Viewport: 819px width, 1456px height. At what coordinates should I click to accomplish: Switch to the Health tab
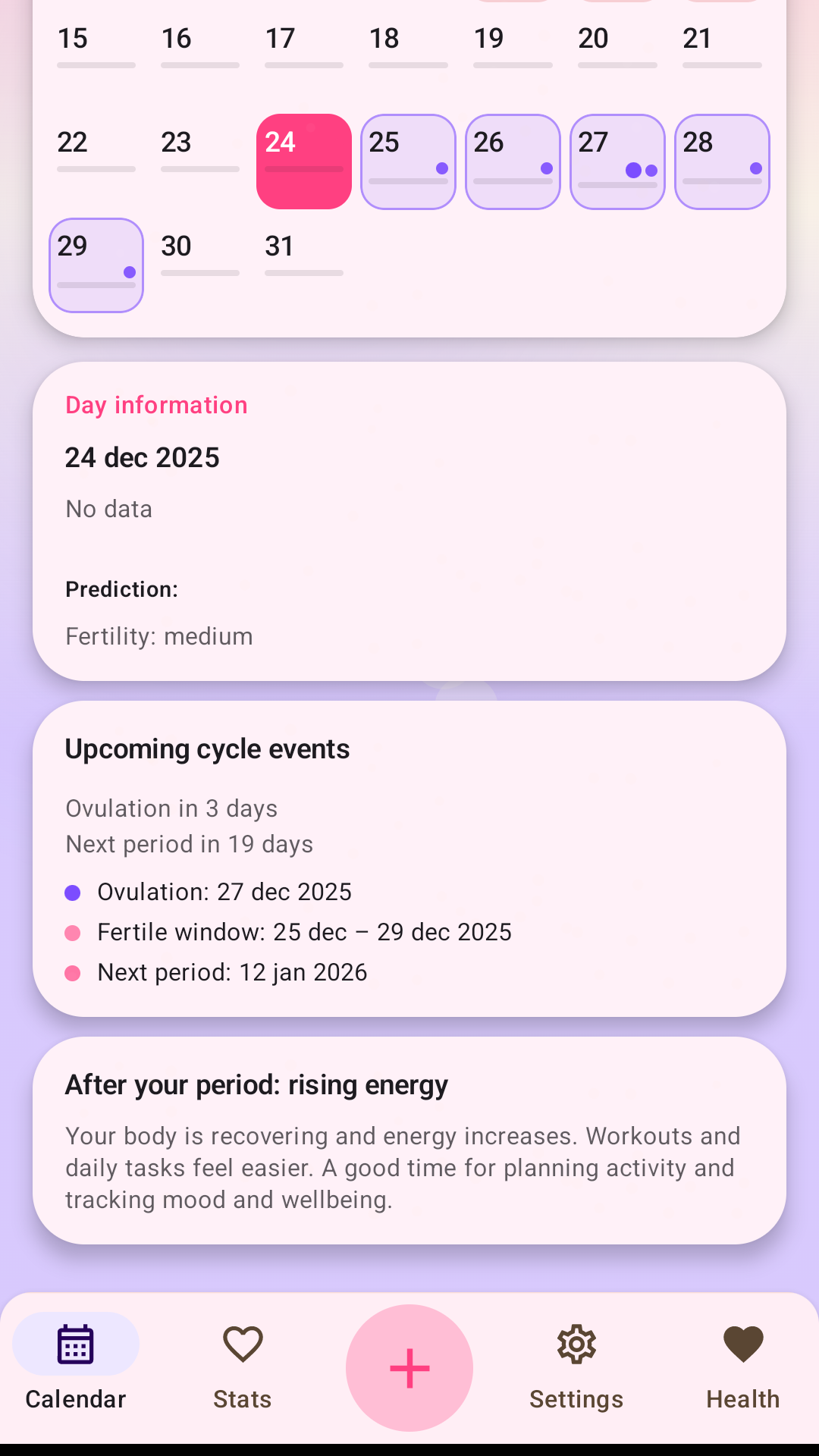[743, 1365]
